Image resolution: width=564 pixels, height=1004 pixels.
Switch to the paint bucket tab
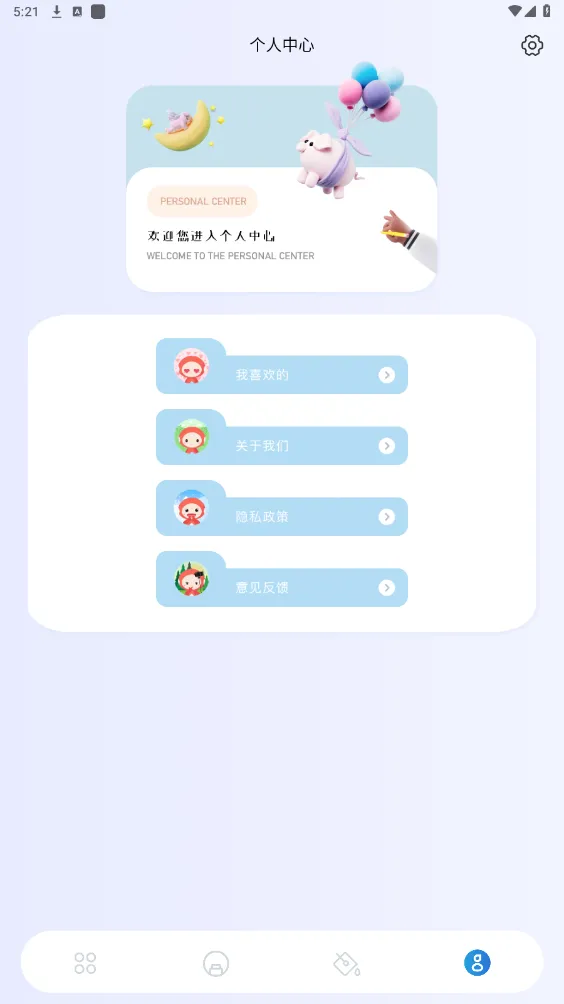347,963
